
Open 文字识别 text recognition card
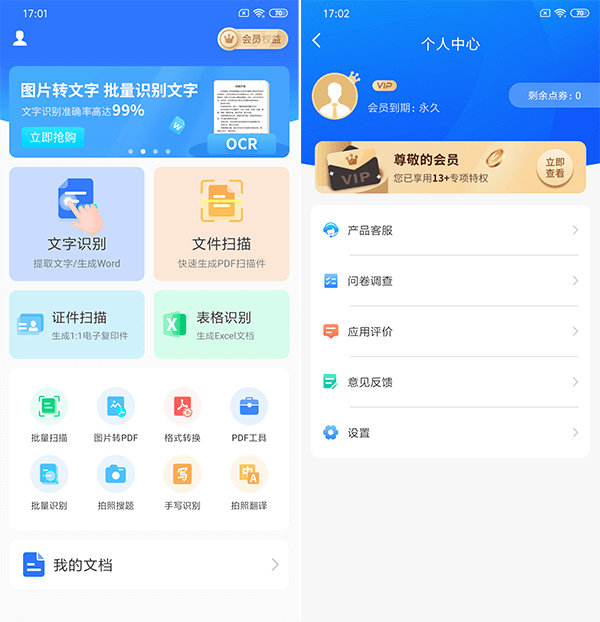point(77,224)
